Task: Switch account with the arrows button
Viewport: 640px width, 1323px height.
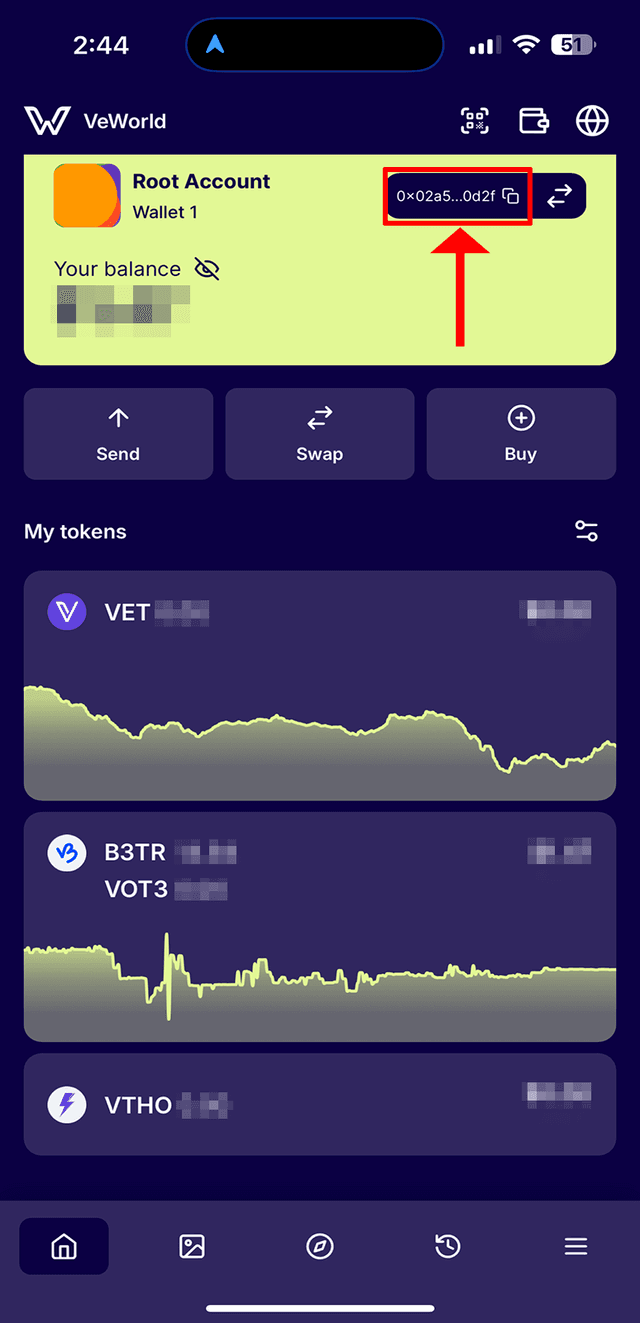Action: (x=559, y=196)
